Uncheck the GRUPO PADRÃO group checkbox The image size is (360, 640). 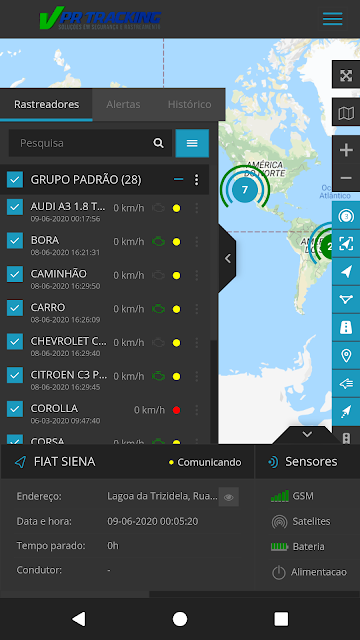click(x=15, y=180)
